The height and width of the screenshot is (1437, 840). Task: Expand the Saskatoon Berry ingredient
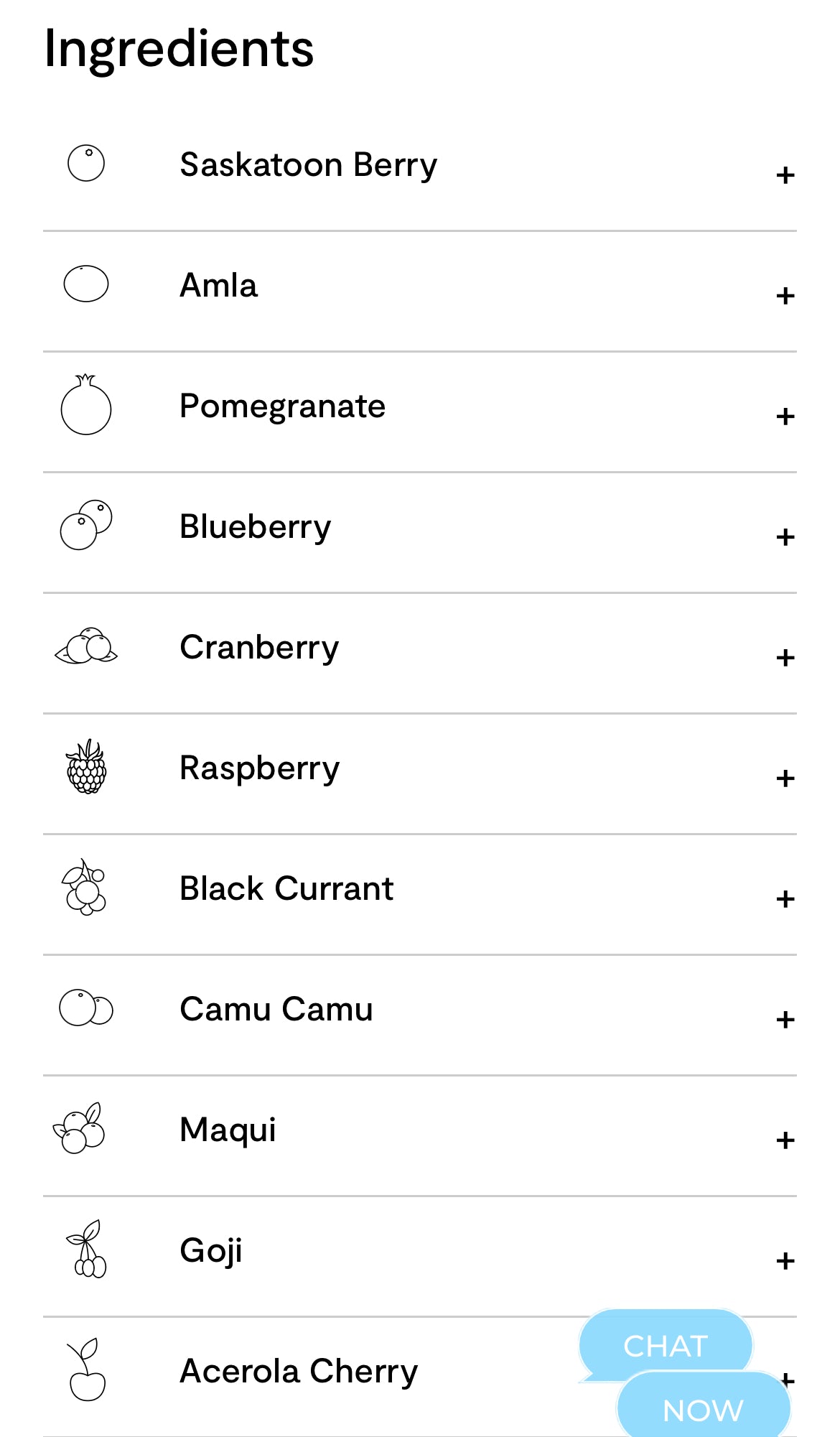[785, 175]
